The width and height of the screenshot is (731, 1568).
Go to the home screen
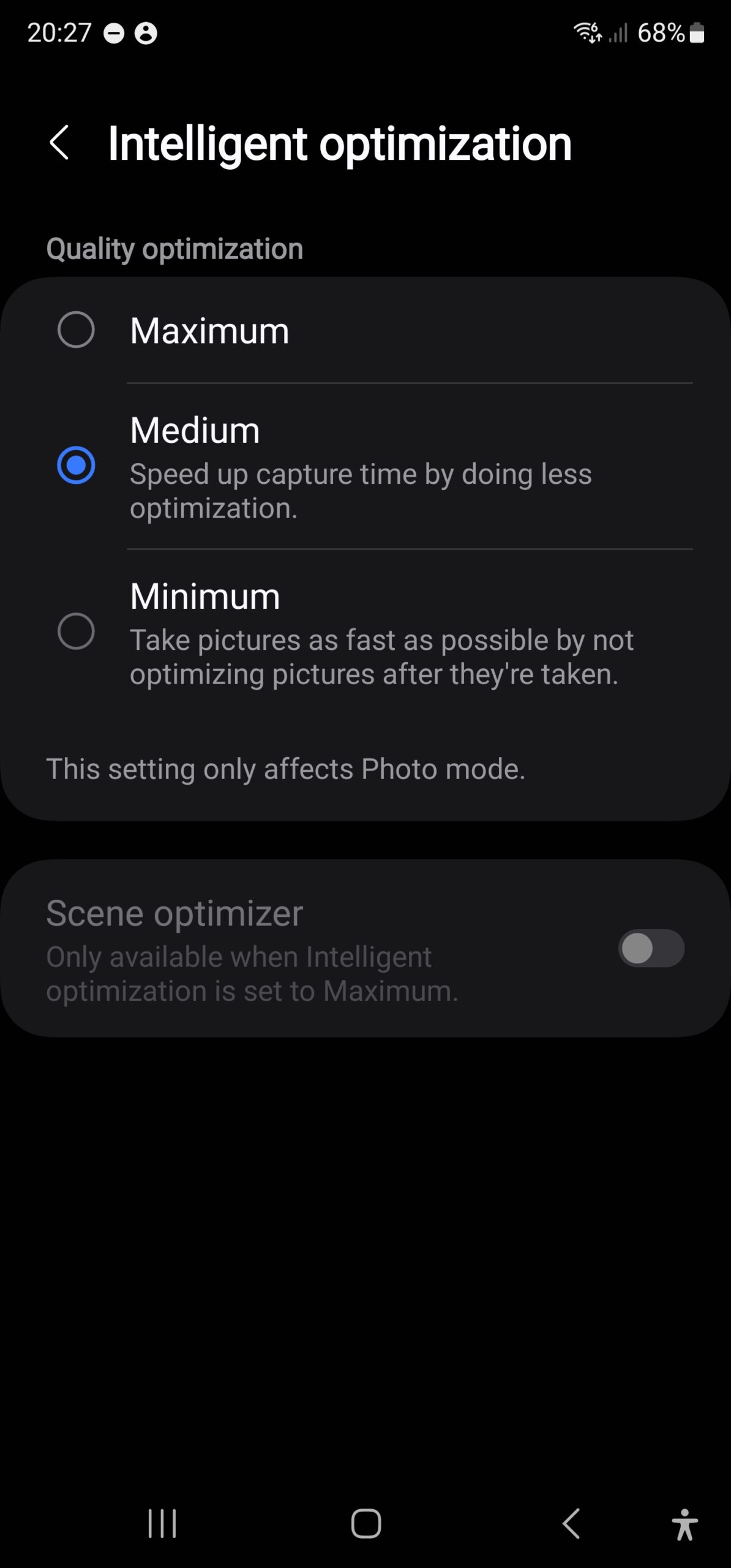coord(365,1523)
